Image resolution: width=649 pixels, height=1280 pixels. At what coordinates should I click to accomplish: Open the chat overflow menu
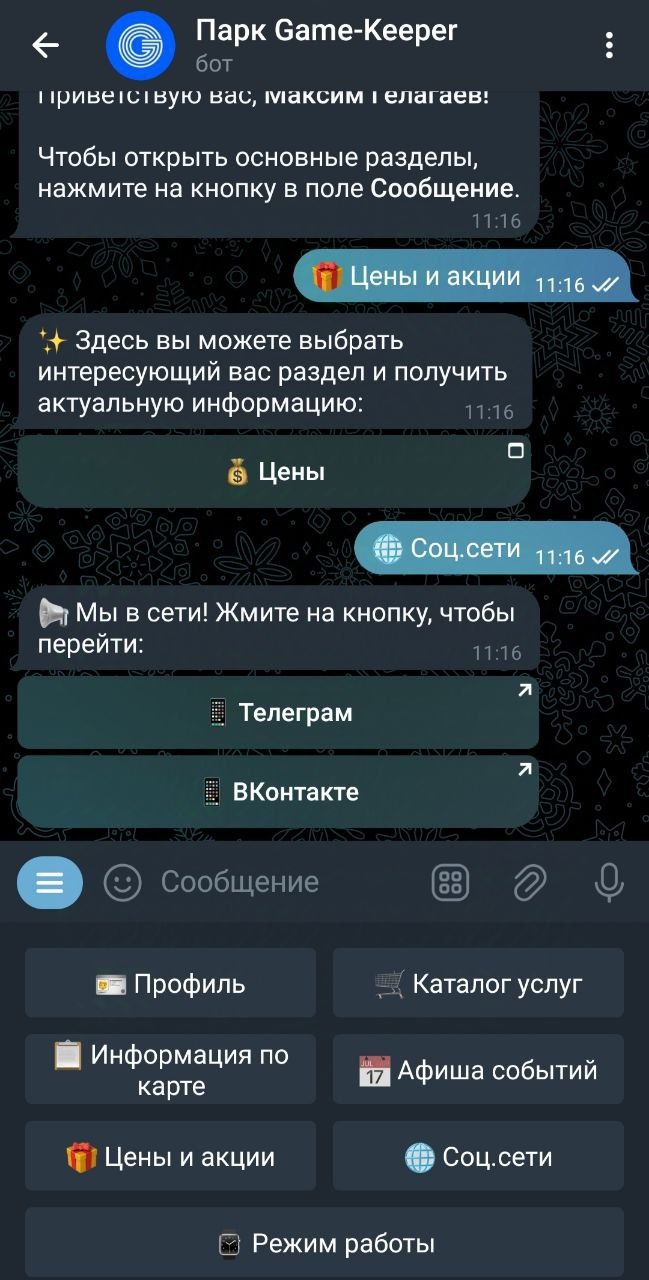pyautogui.click(x=609, y=45)
